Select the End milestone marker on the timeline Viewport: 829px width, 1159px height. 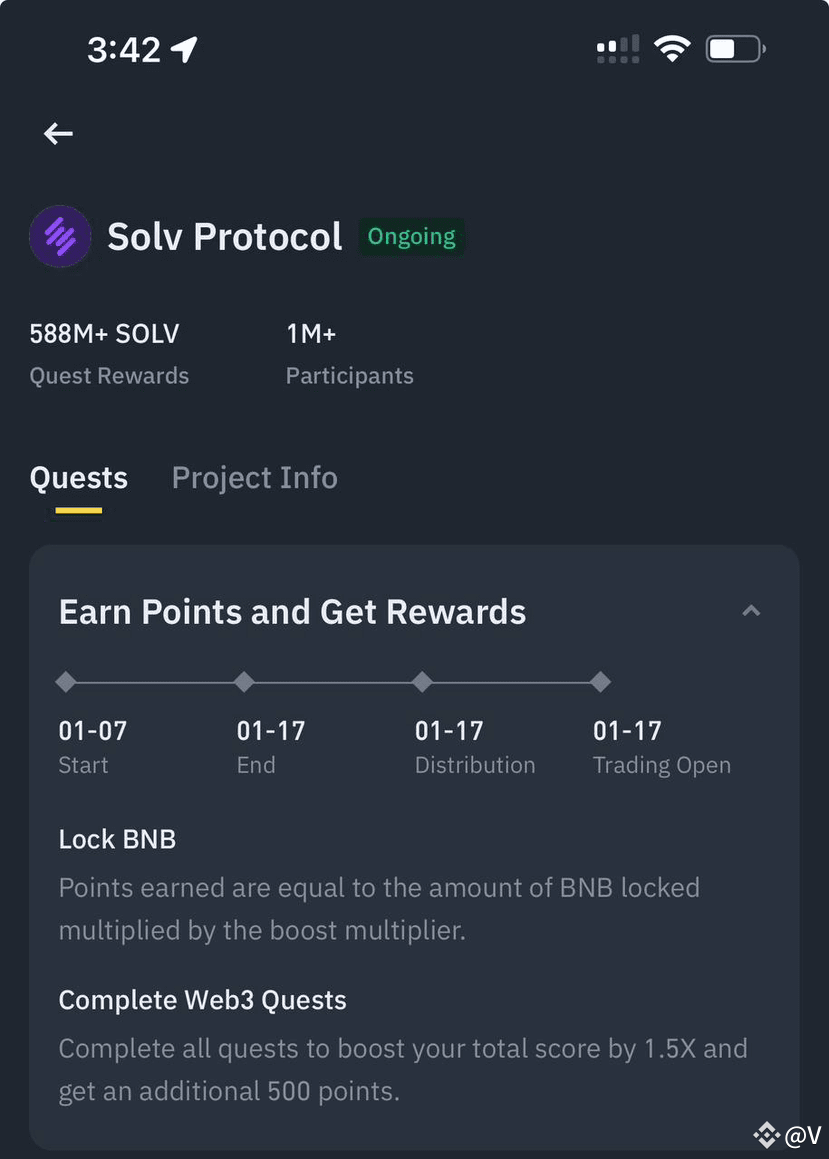point(243,682)
